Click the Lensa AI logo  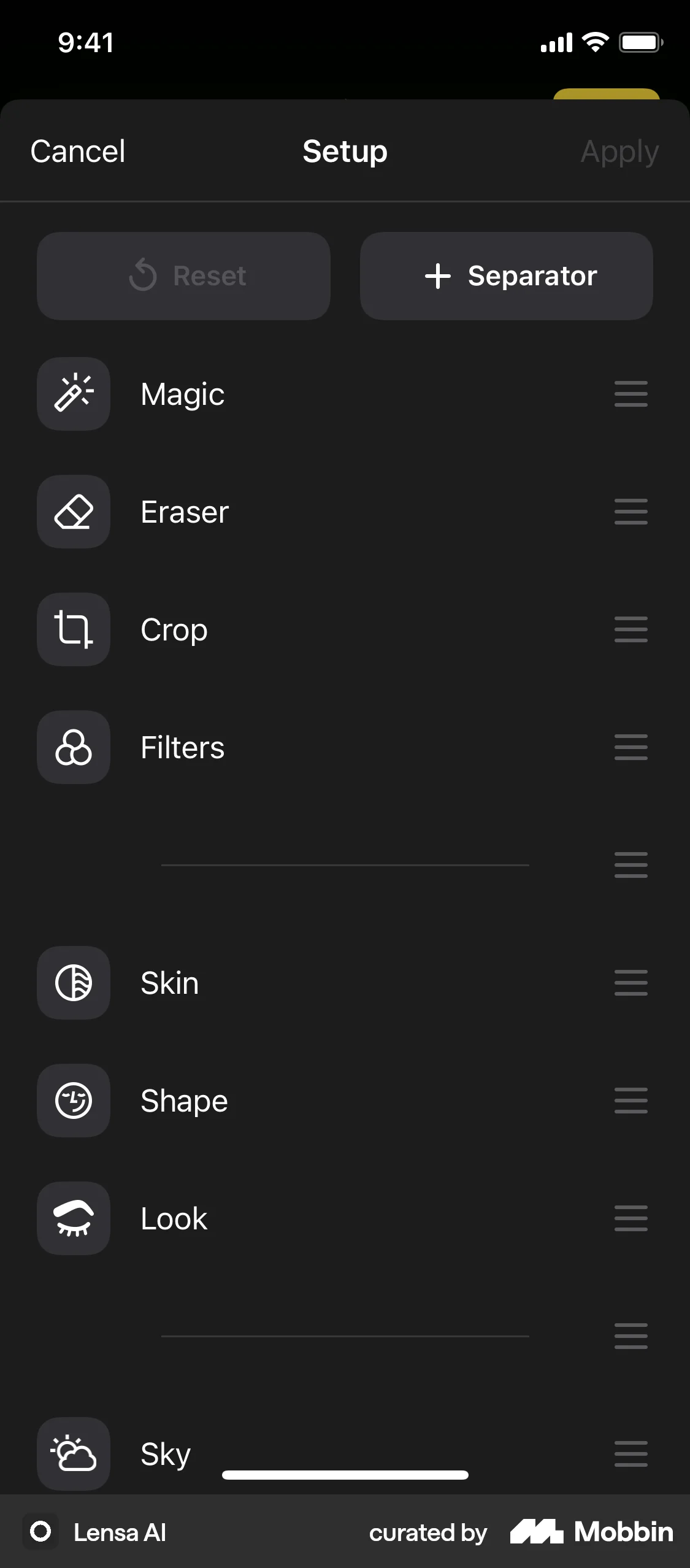(x=40, y=1532)
